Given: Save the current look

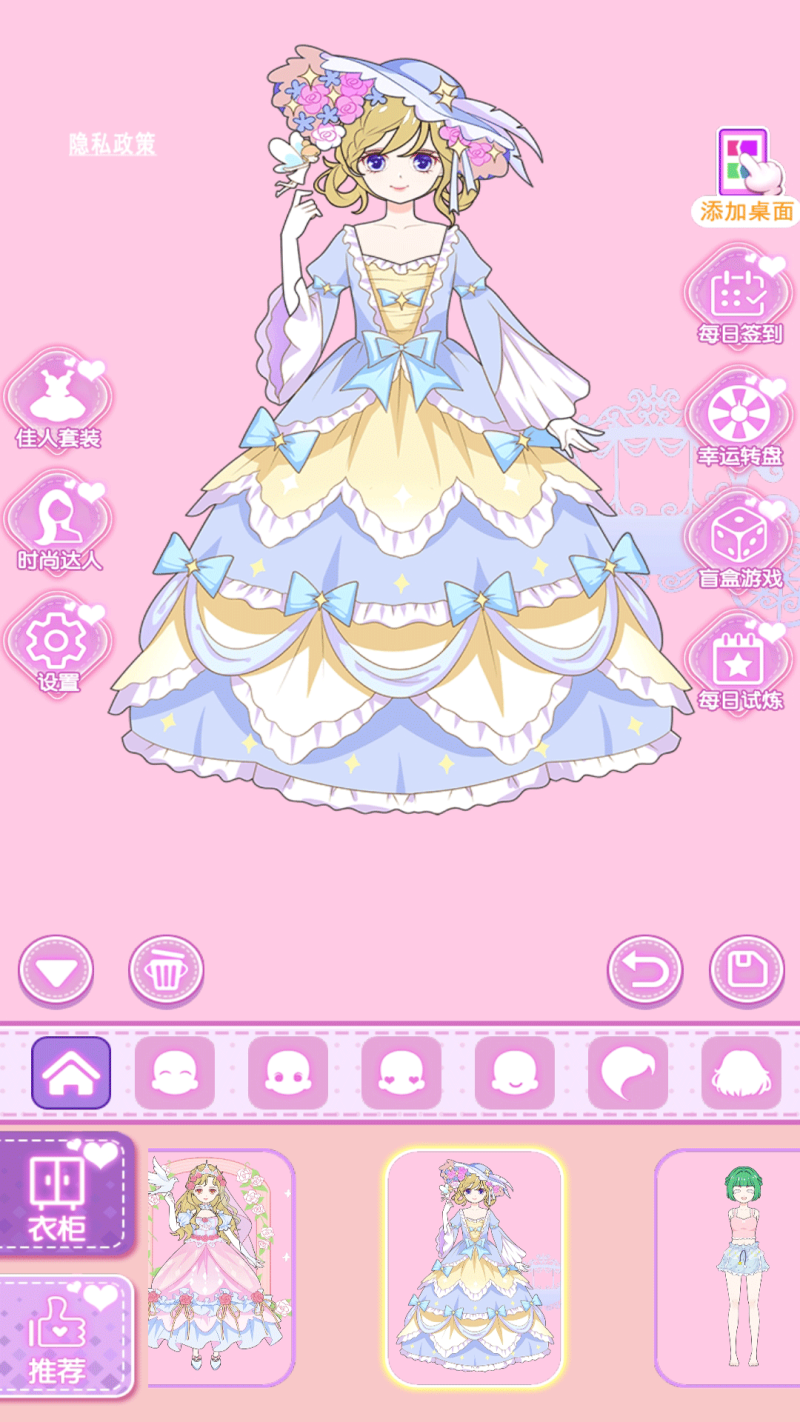Looking at the screenshot, I should [x=747, y=970].
